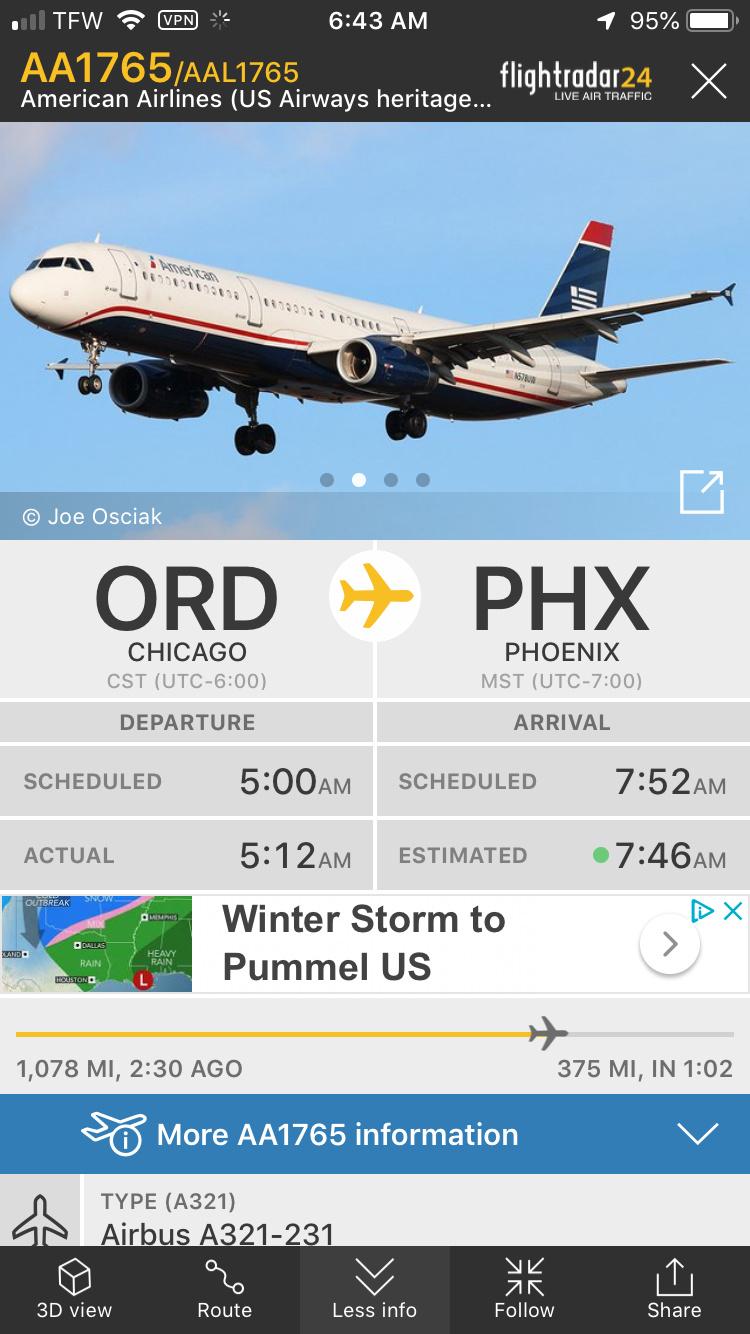The width and height of the screenshot is (750, 1334).
Task: Open PHX Phoenix airport details
Action: [562, 620]
